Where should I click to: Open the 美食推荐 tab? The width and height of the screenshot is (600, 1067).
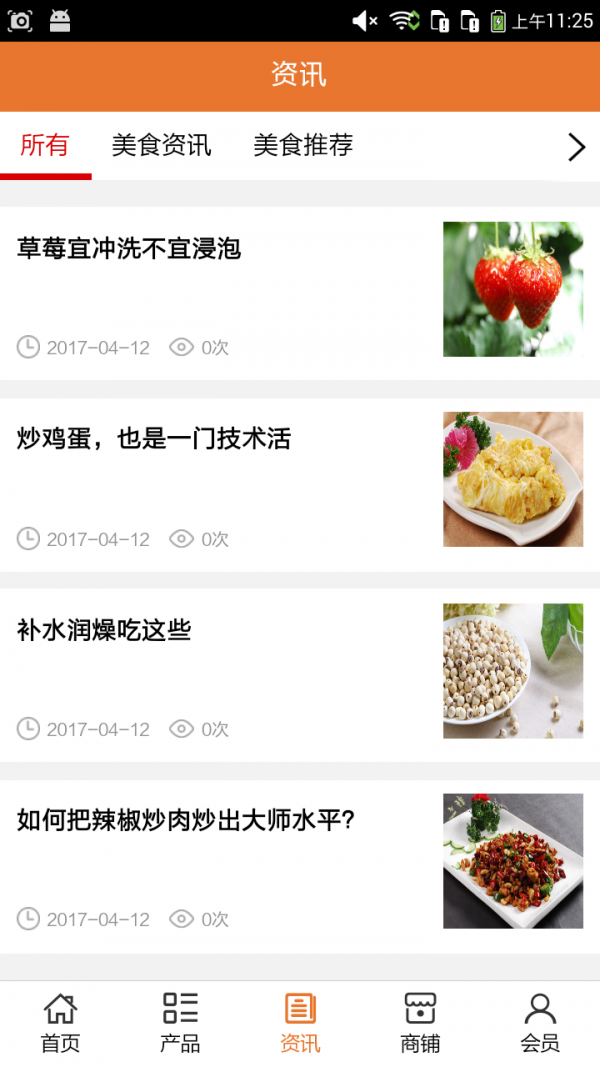click(x=303, y=146)
